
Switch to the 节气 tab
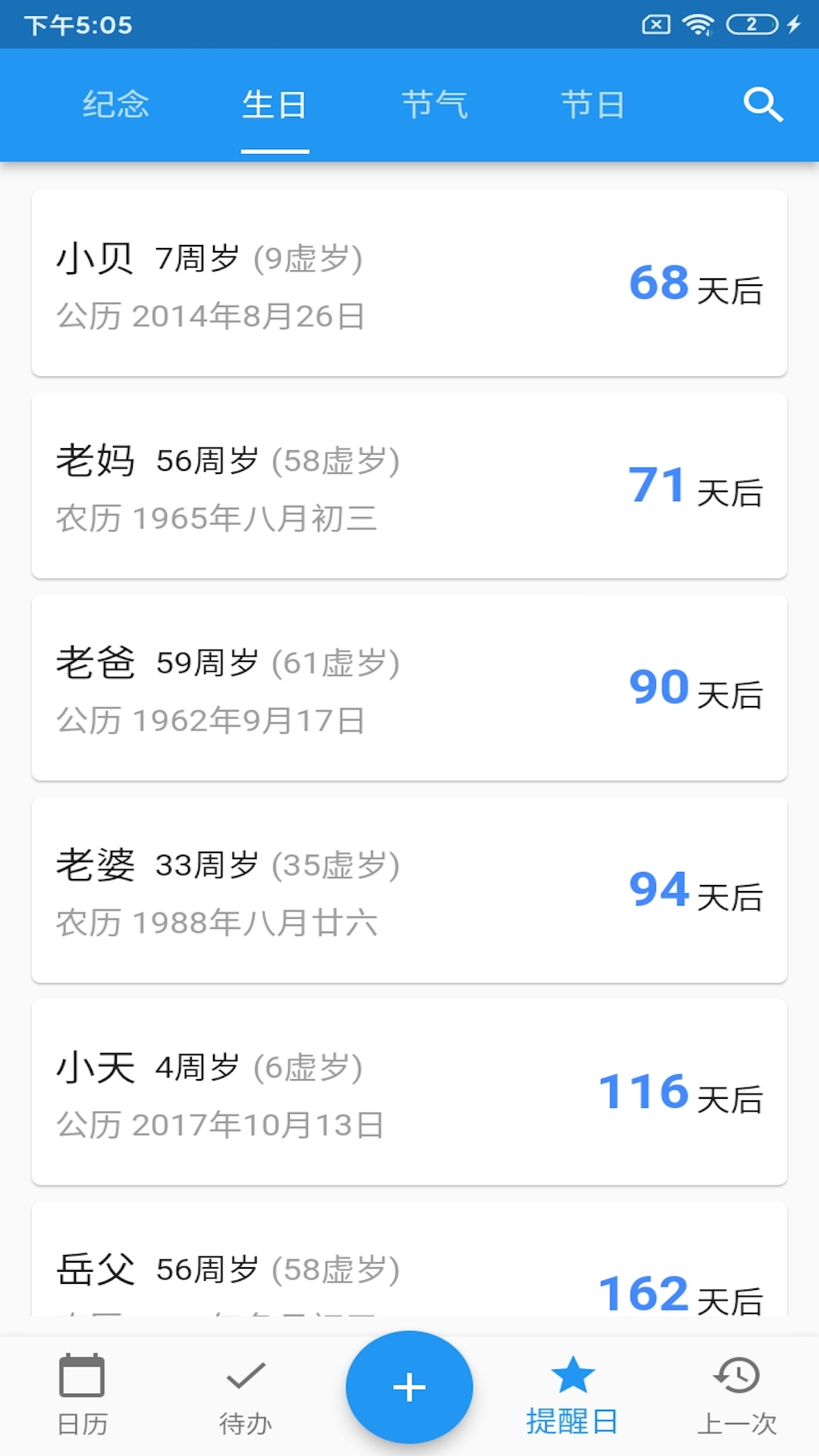[x=434, y=105]
